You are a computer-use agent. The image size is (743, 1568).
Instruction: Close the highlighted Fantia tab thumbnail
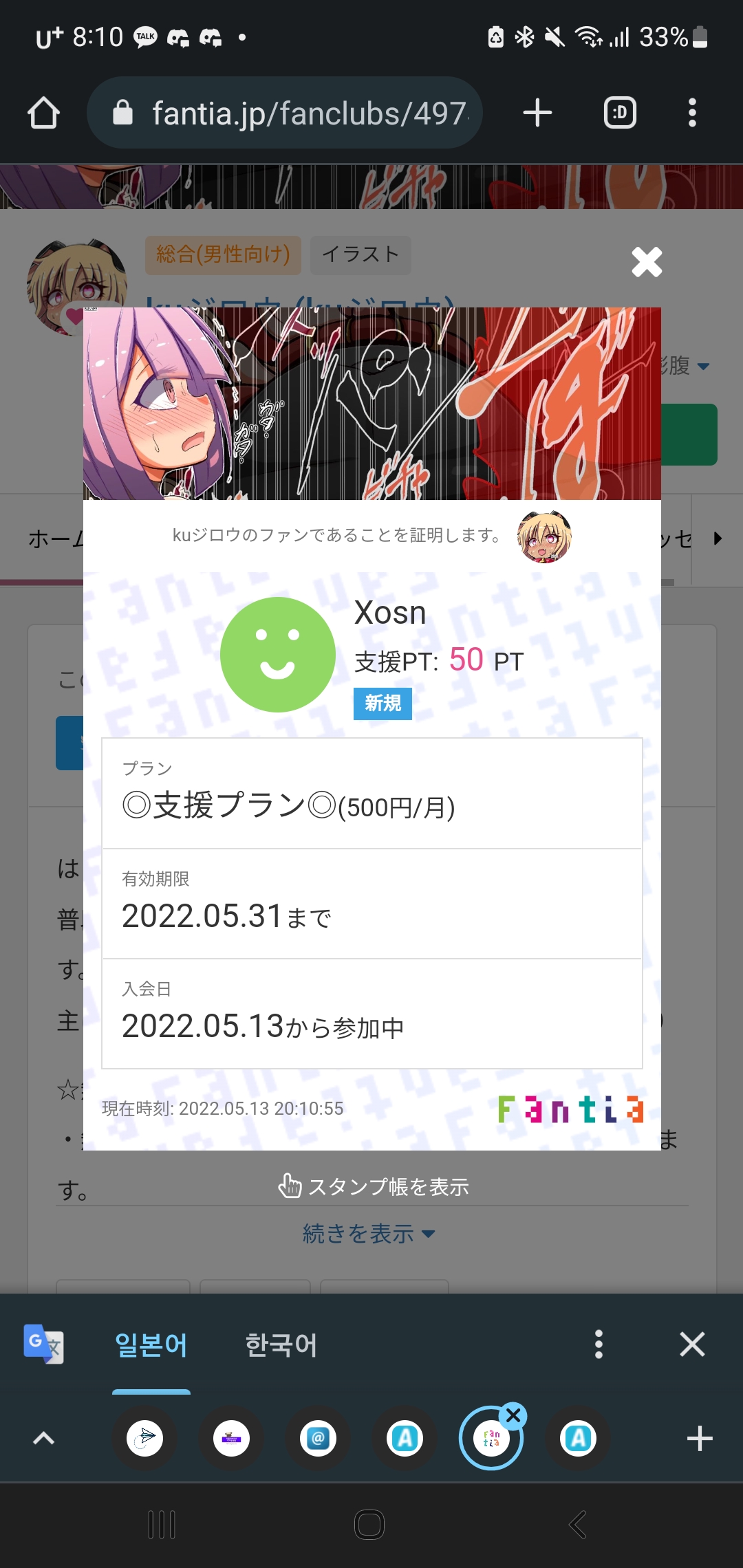[513, 1415]
